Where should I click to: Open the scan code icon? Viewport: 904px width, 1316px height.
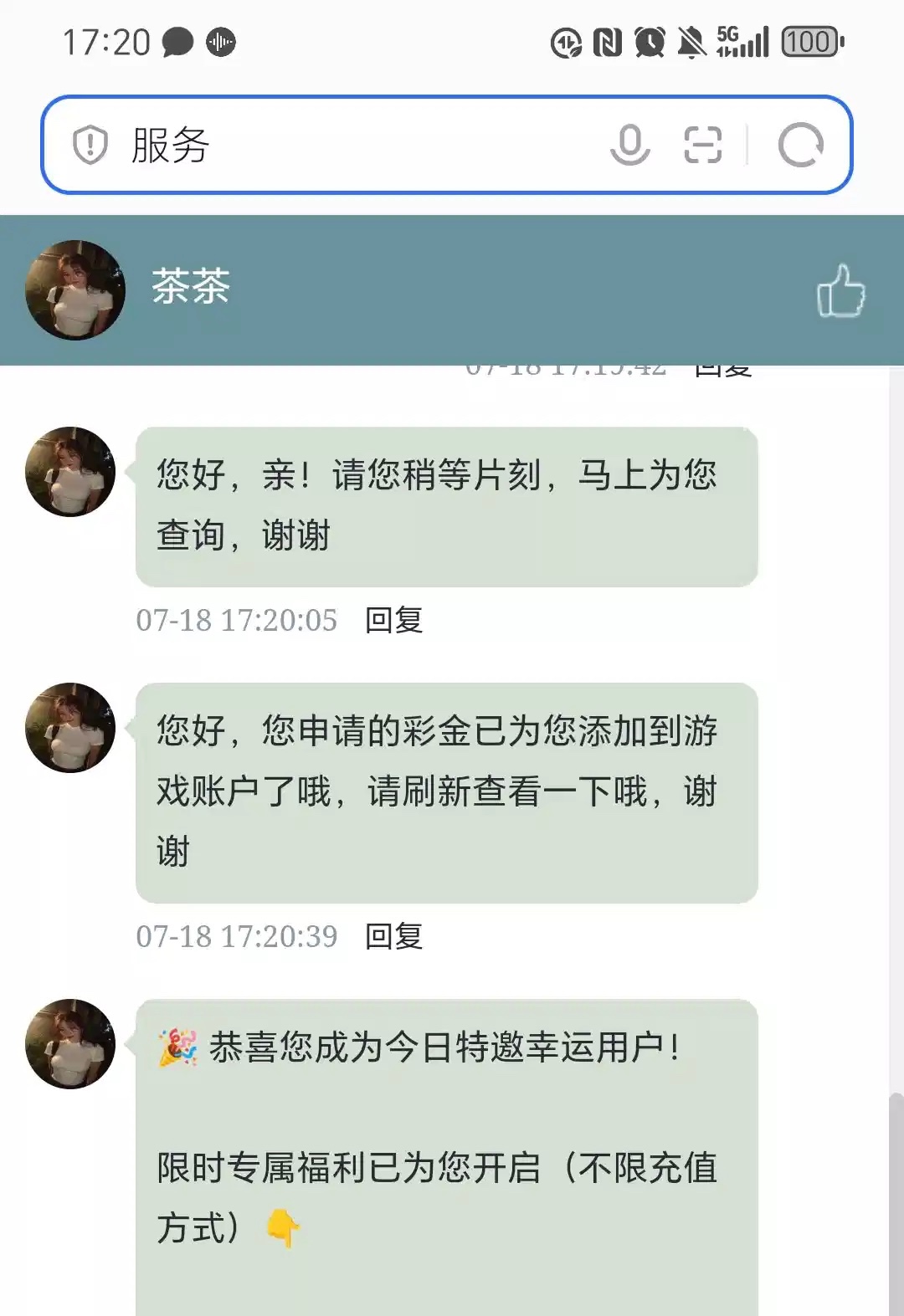(x=702, y=145)
